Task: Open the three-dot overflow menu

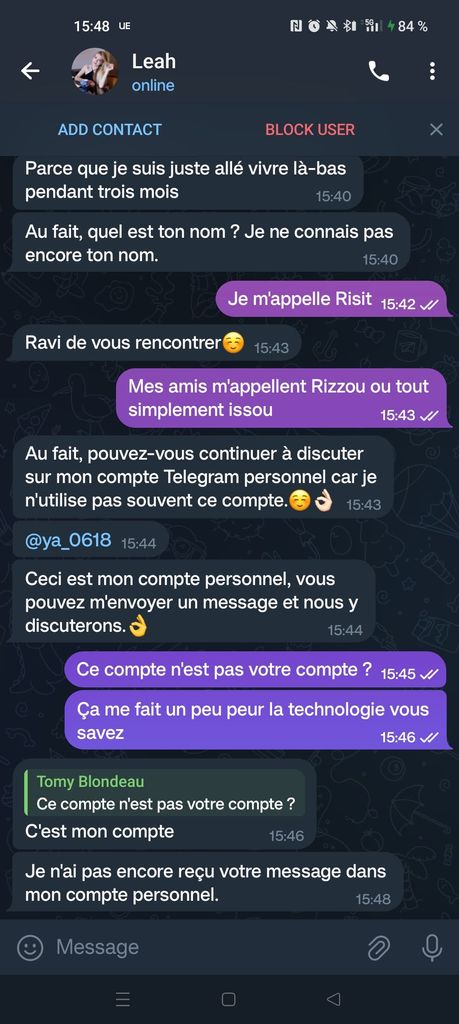Action: (x=432, y=71)
